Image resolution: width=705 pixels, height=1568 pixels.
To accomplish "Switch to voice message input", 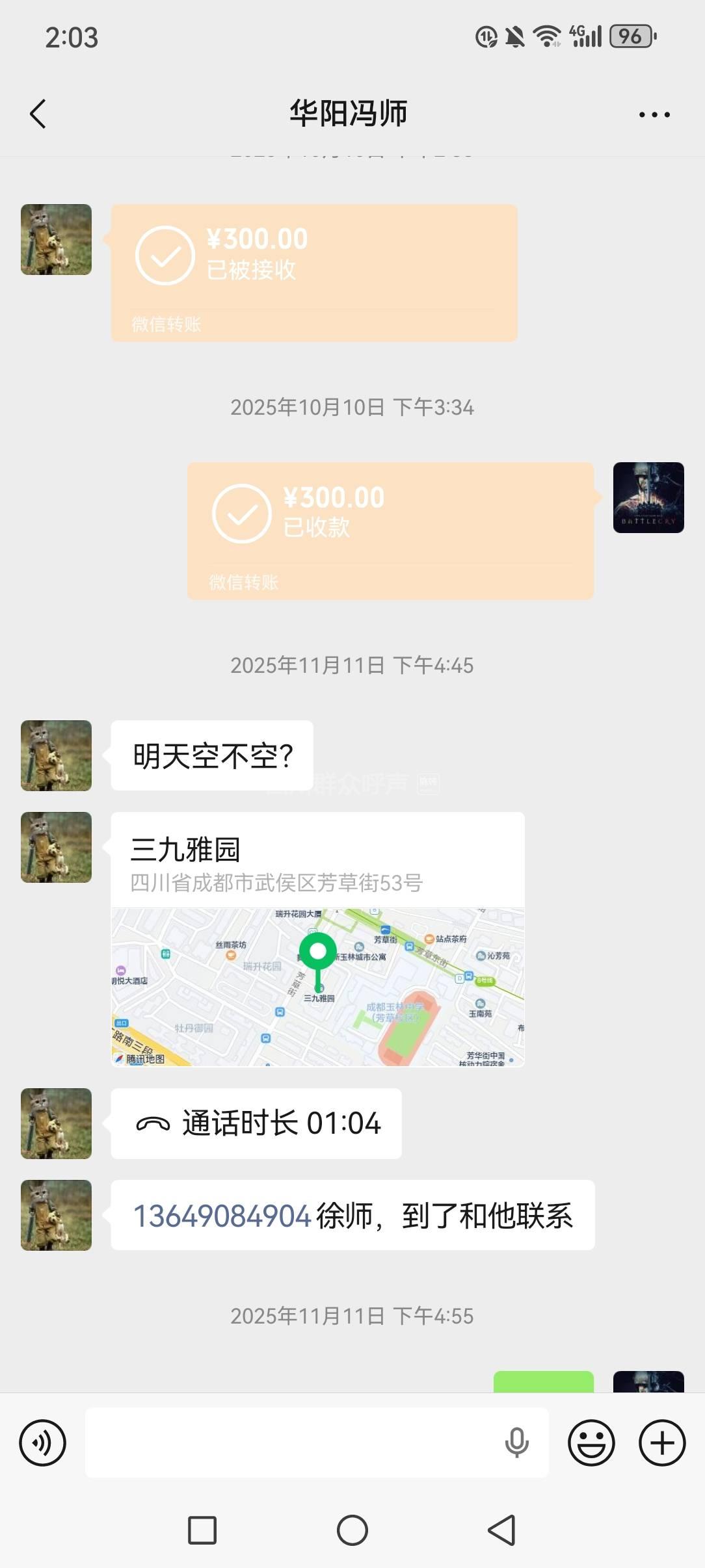I will (x=43, y=1443).
